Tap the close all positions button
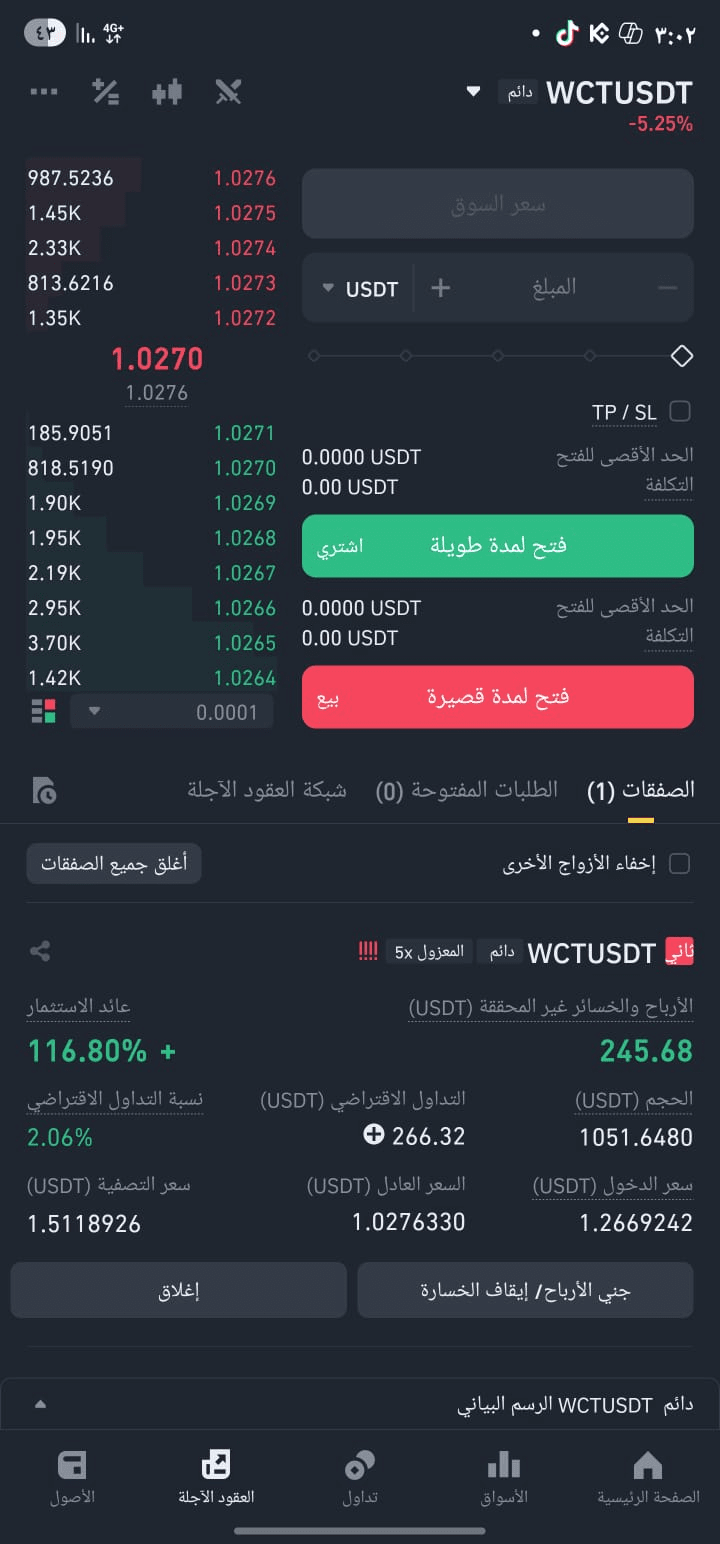720x1544 pixels. coord(114,863)
